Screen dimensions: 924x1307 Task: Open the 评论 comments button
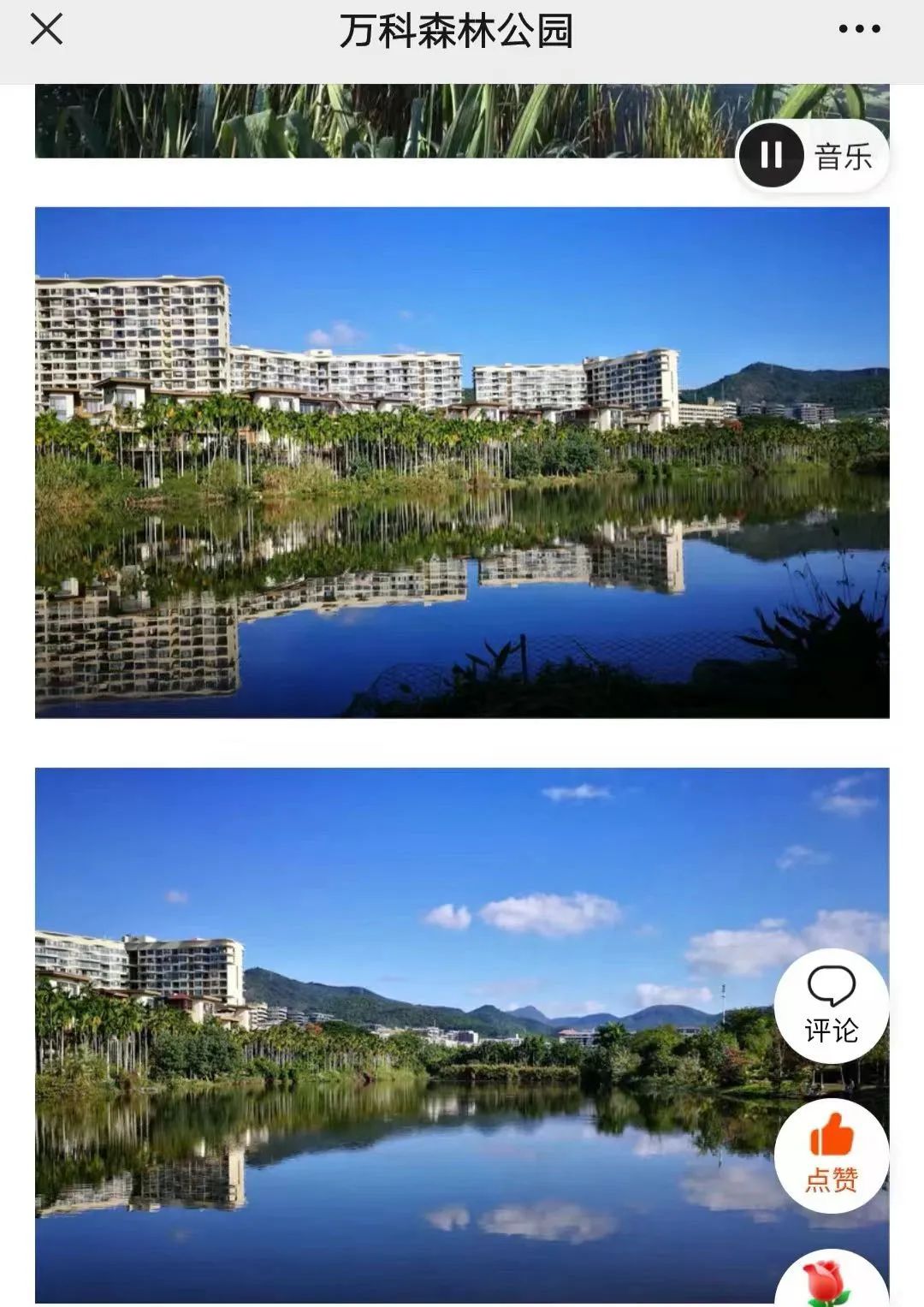(x=831, y=1006)
